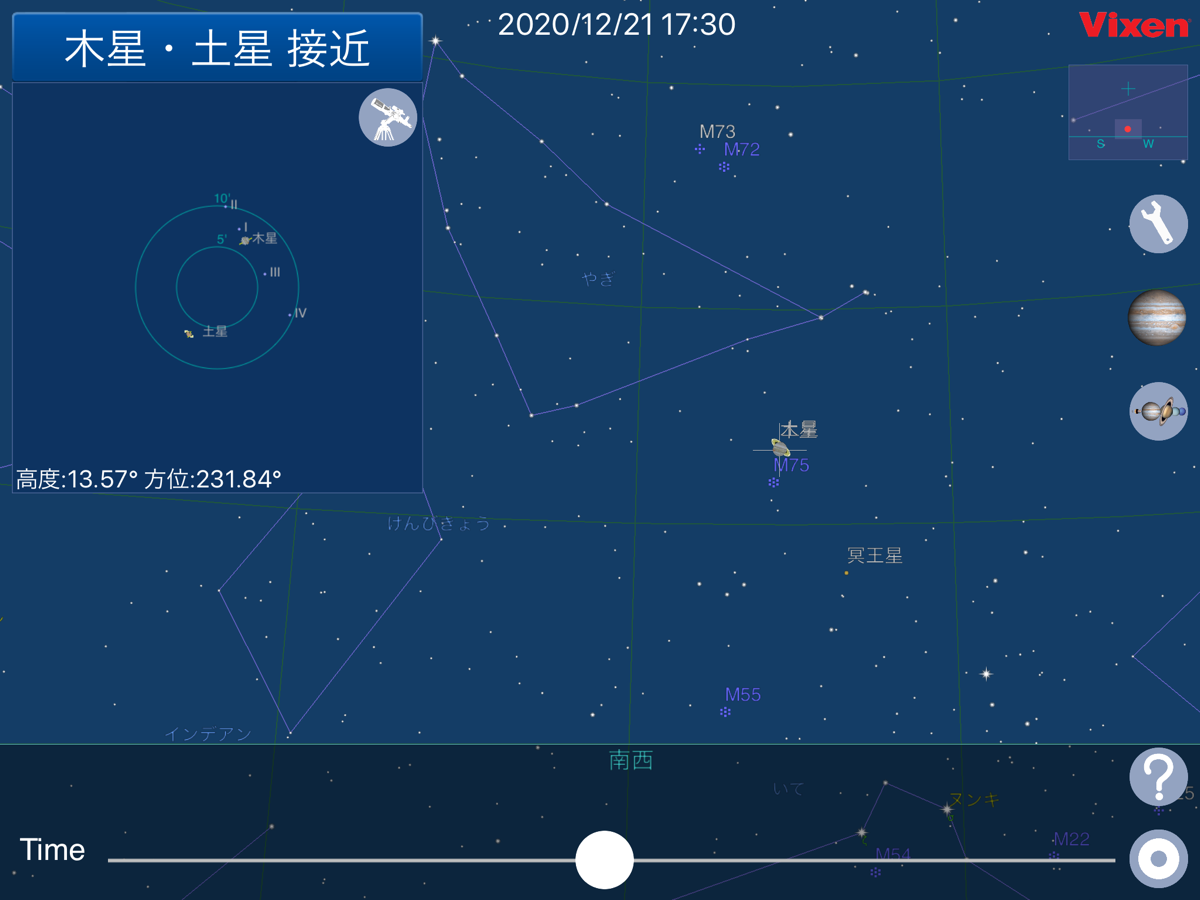Tap the Time slider handle
The width and height of the screenshot is (1200, 900).
(604, 860)
